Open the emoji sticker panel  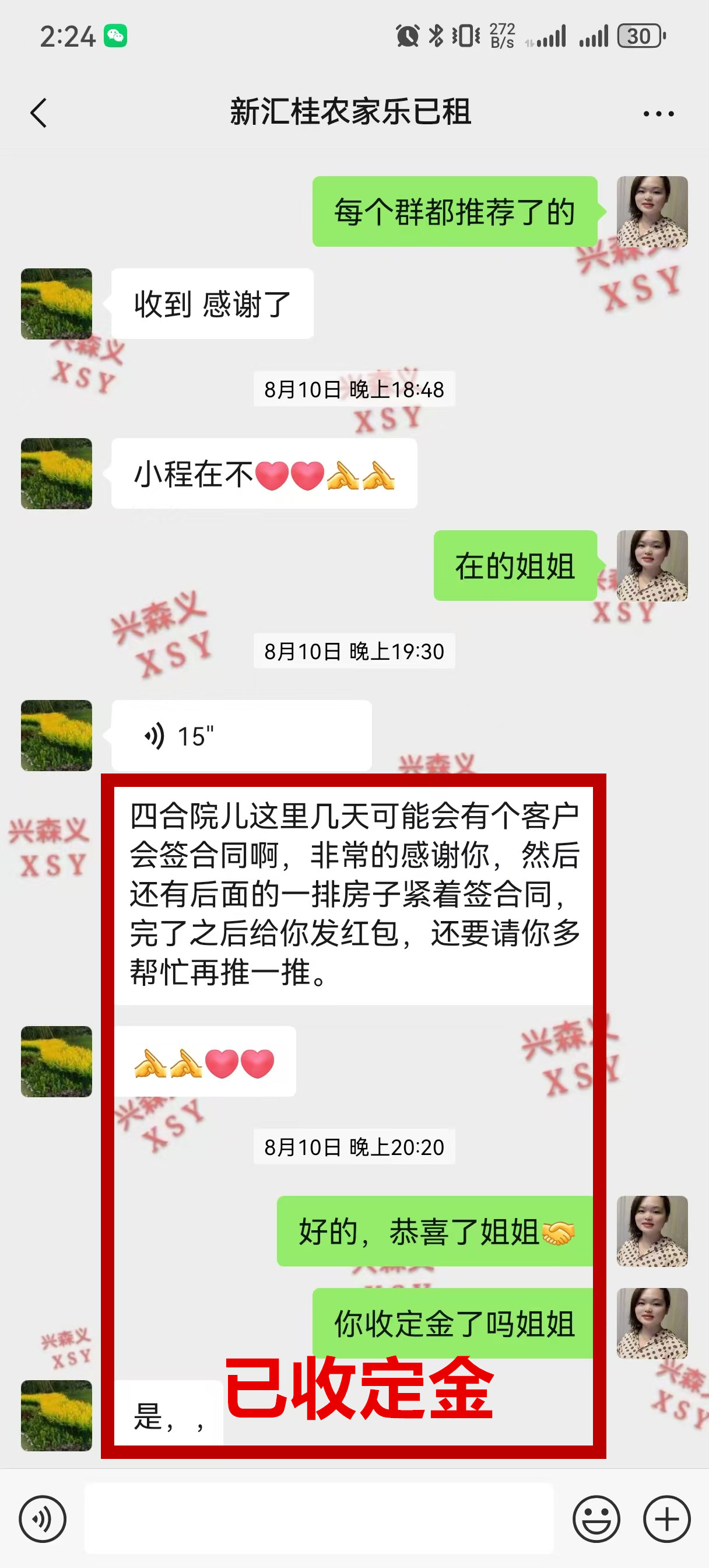596,1518
